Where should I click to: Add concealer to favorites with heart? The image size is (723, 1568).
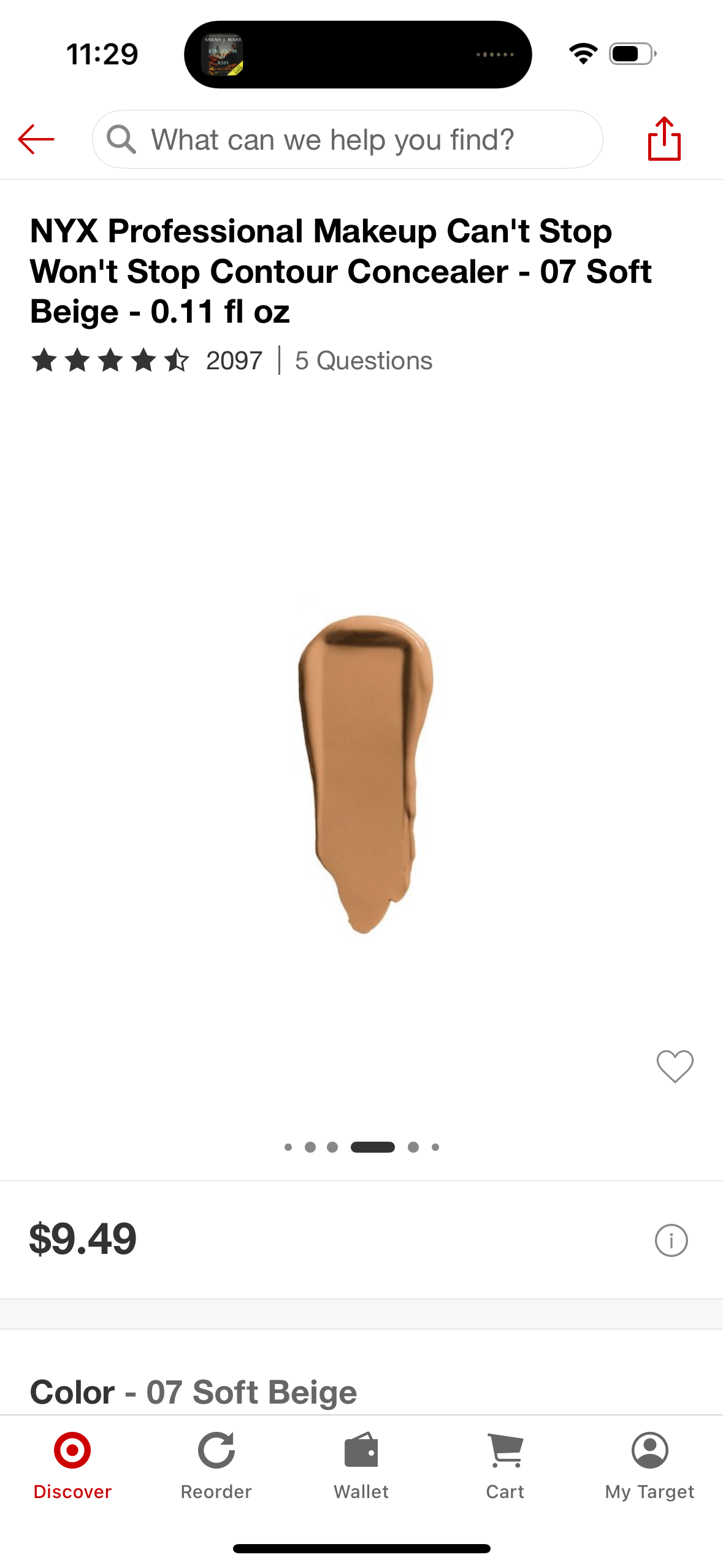point(675,1066)
